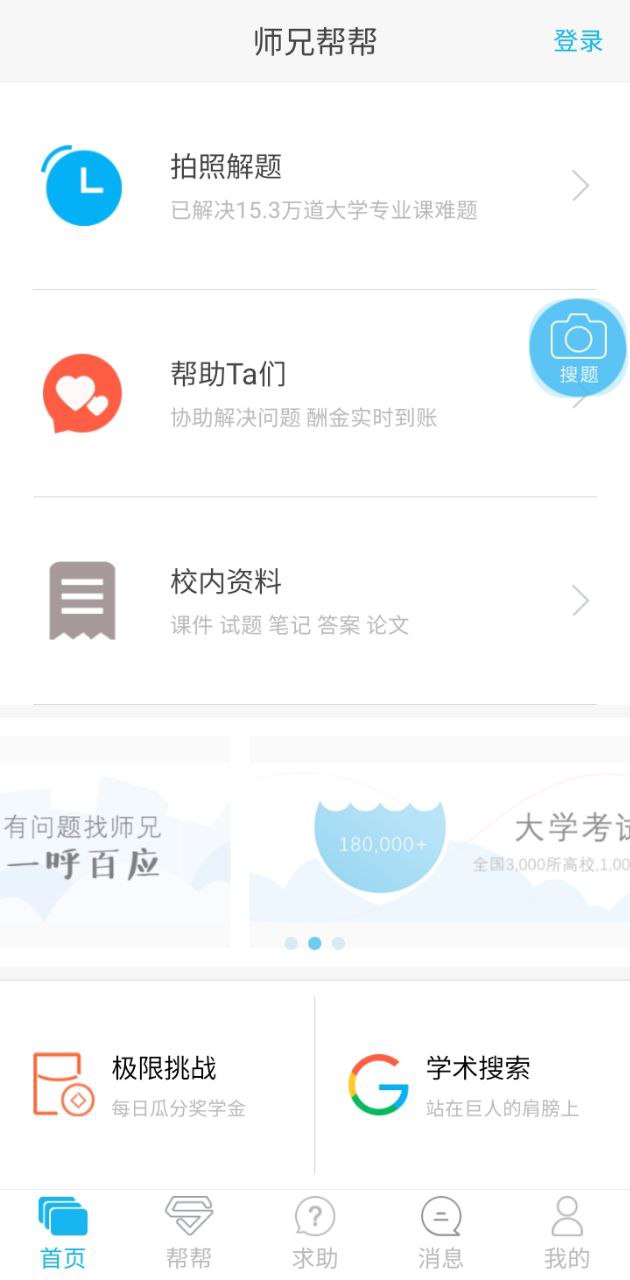Switch to the 首页 home tab

pos(63,1232)
